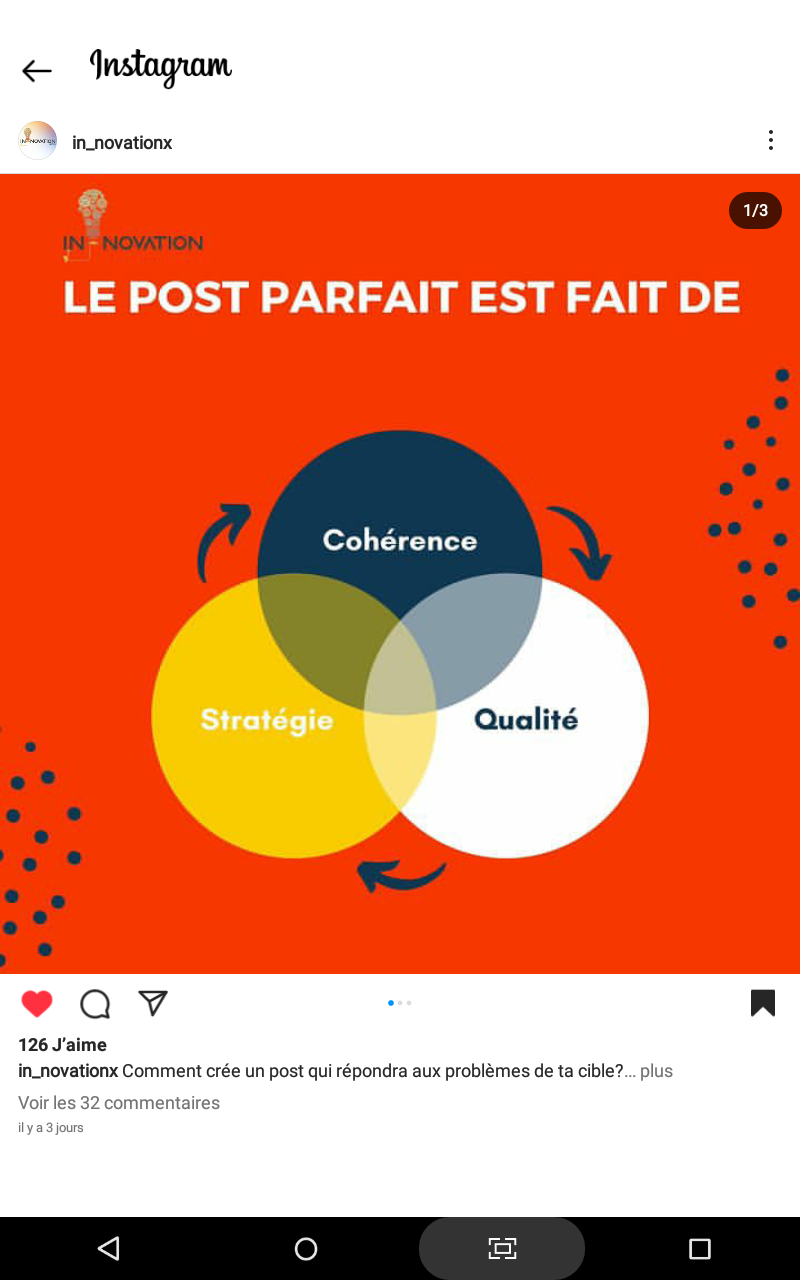Tap the system home button
Image resolution: width=800 pixels, height=1280 pixels.
(x=306, y=1248)
